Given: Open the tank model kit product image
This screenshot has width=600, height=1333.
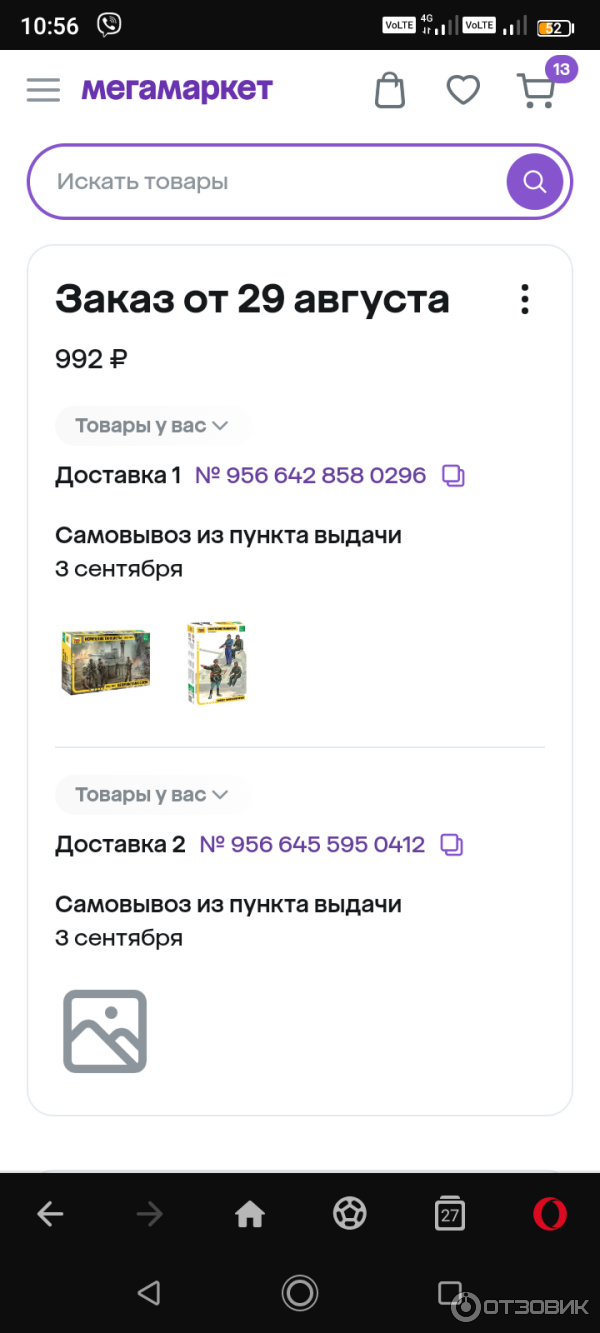Looking at the screenshot, I should click(x=105, y=662).
